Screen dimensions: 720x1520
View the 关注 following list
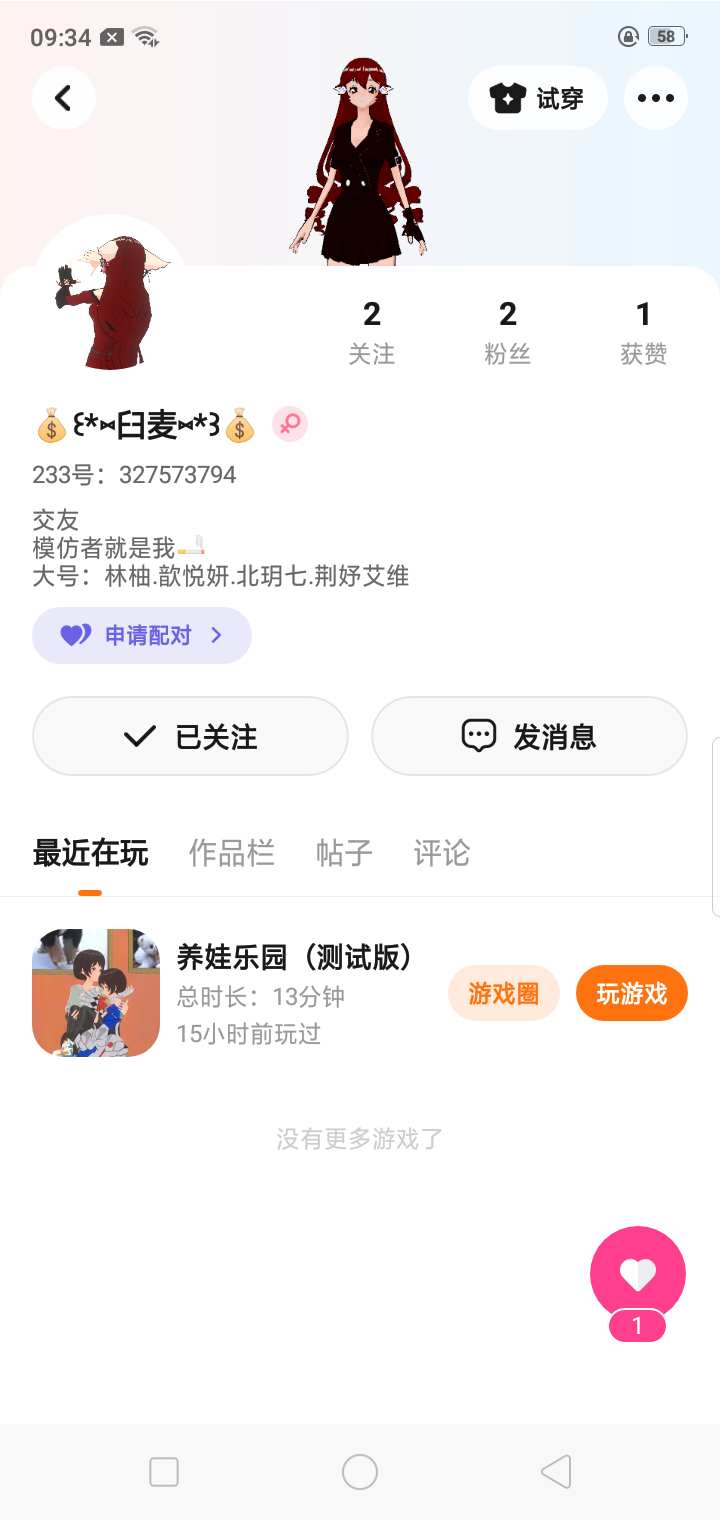click(372, 333)
